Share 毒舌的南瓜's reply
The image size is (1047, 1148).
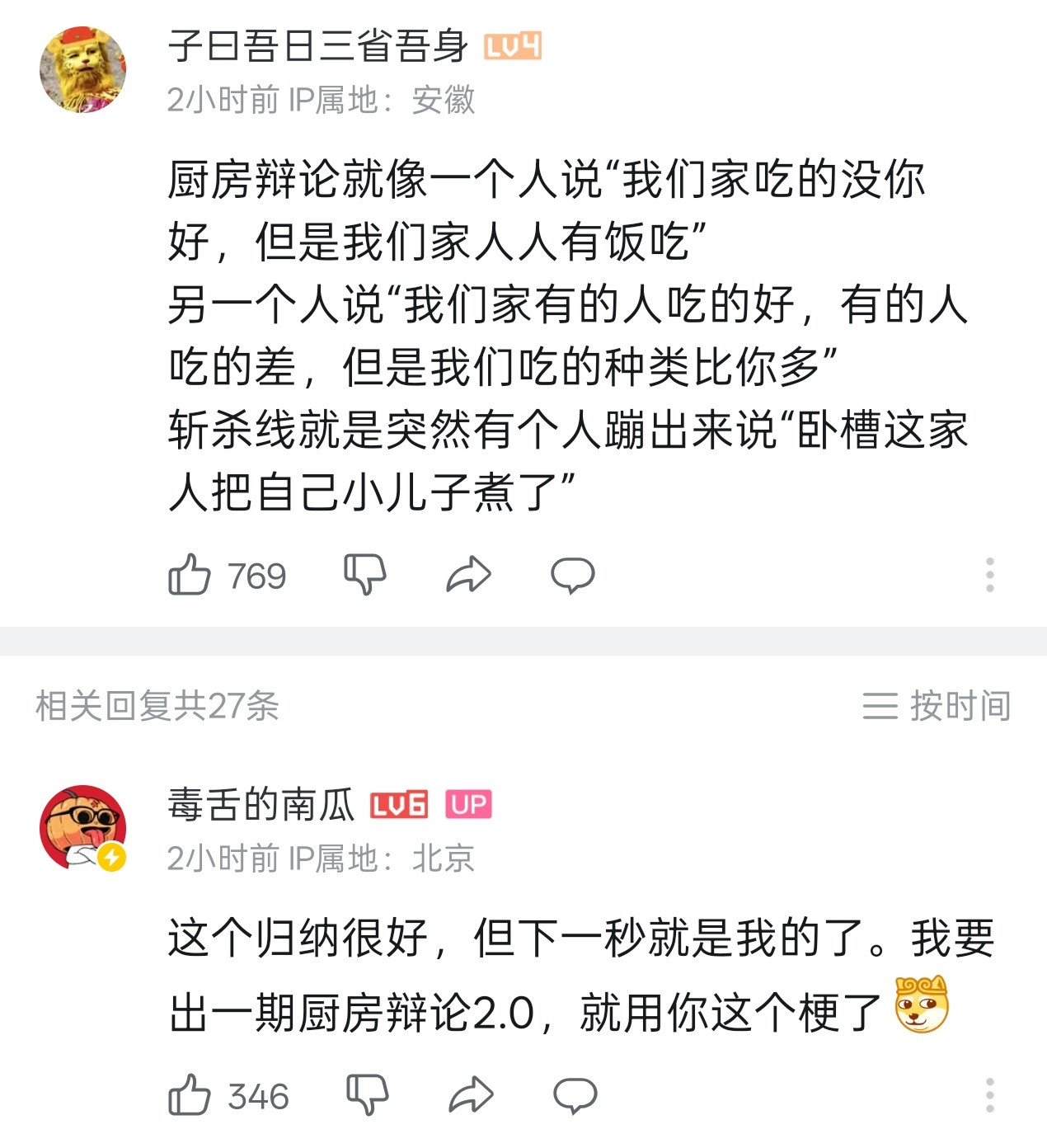[470, 1097]
